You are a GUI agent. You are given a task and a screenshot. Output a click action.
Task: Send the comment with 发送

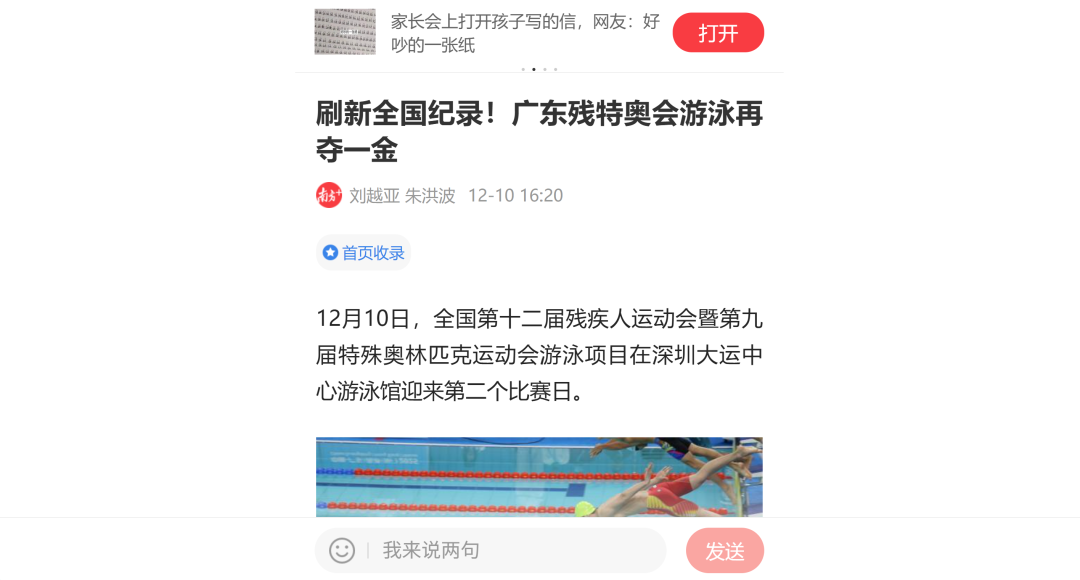pyautogui.click(x=724, y=550)
